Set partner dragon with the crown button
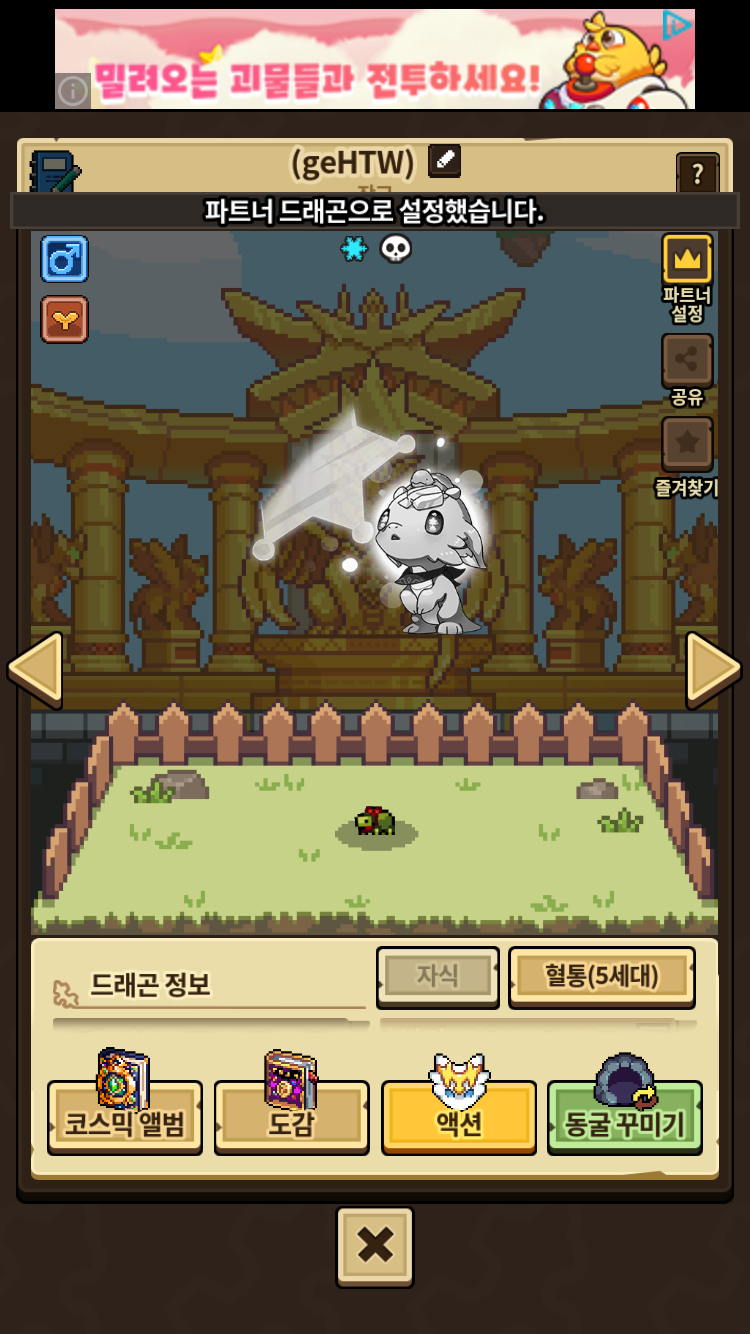 (x=687, y=260)
